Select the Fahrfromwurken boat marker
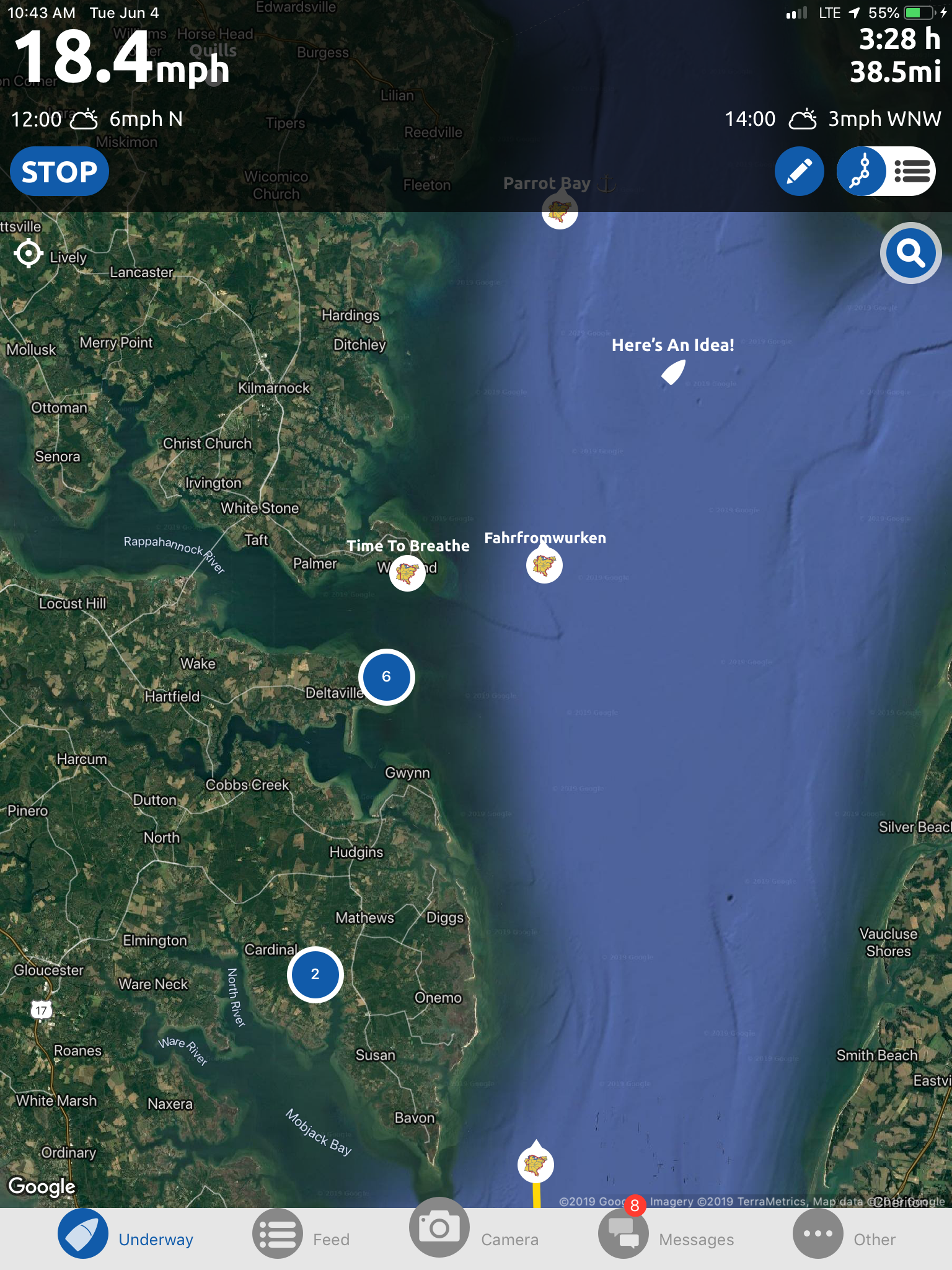Viewport: 952px width, 1270px height. click(544, 564)
